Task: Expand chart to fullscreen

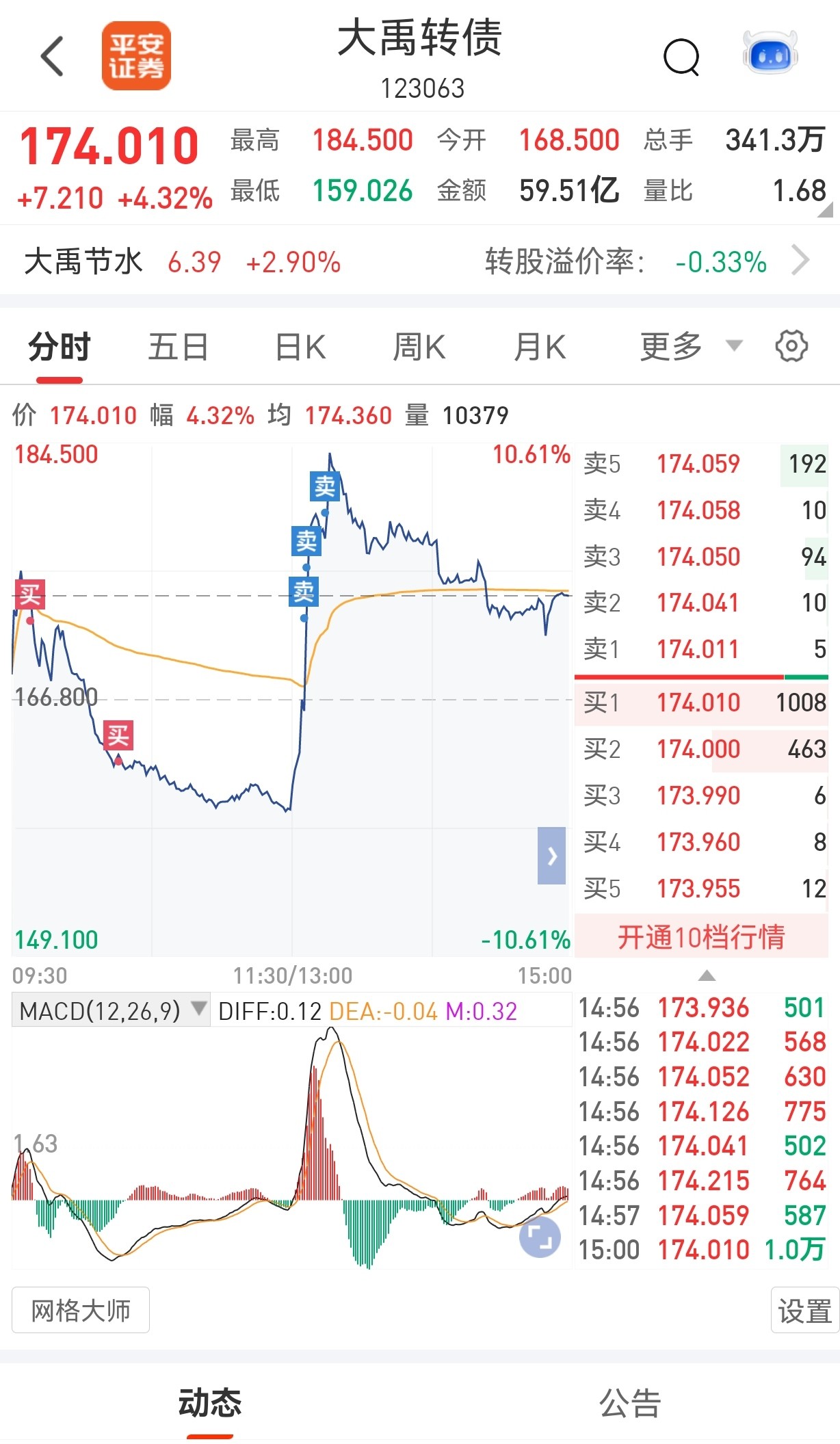Action: [540, 1237]
